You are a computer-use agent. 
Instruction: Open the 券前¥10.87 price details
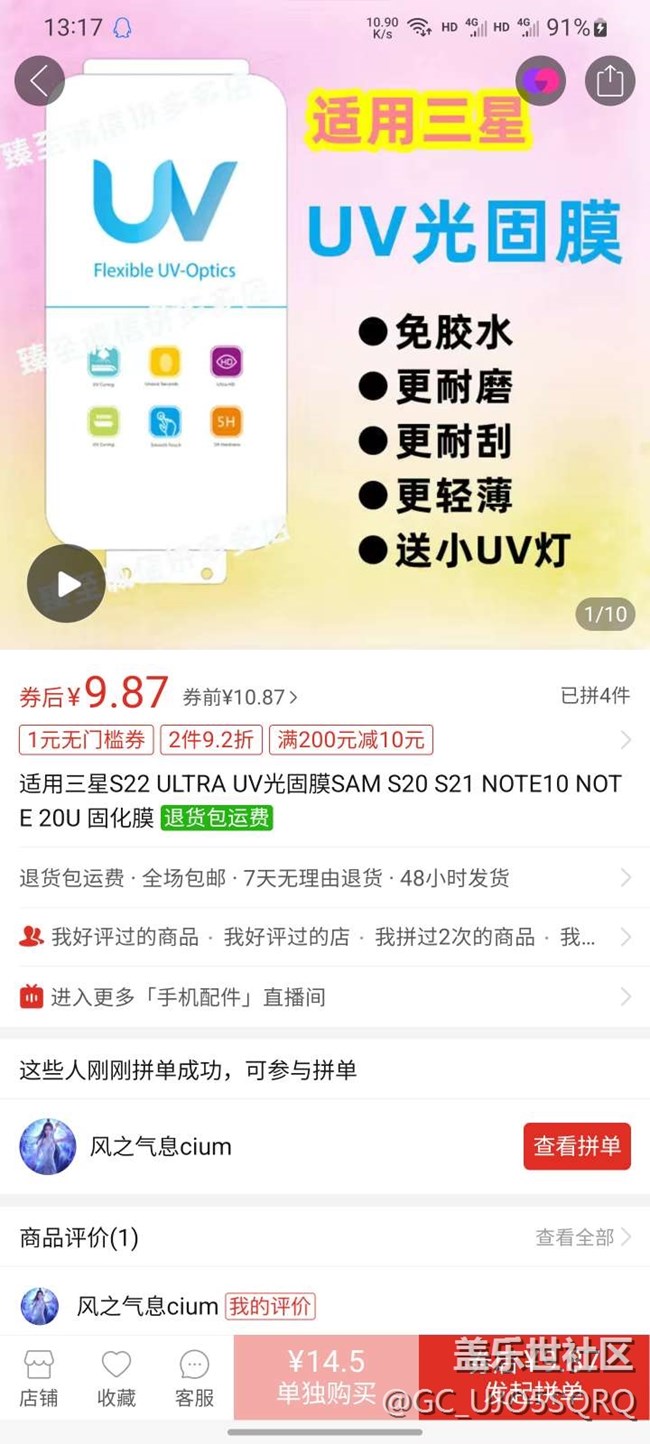pos(240,697)
